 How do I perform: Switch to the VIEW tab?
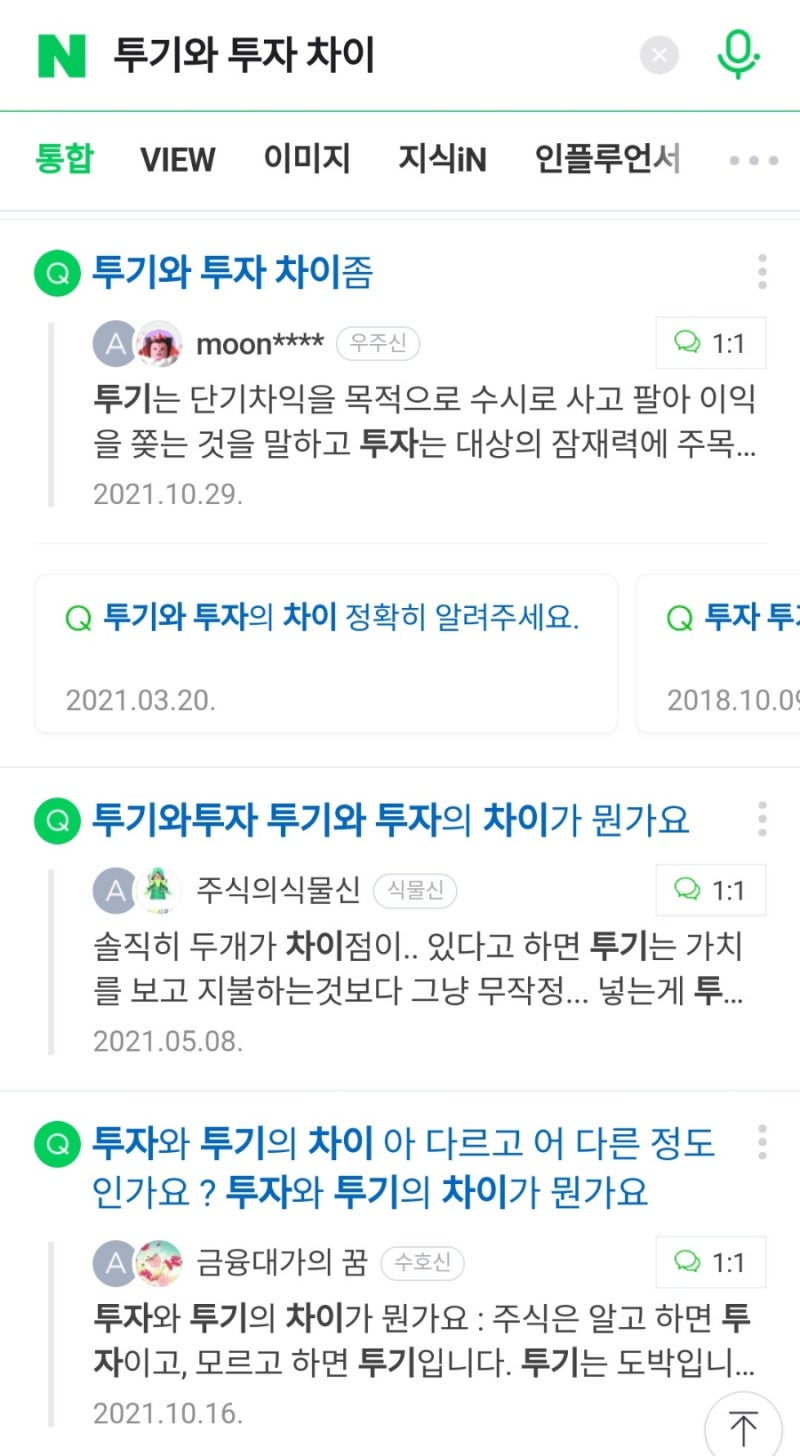[x=178, y=160]
